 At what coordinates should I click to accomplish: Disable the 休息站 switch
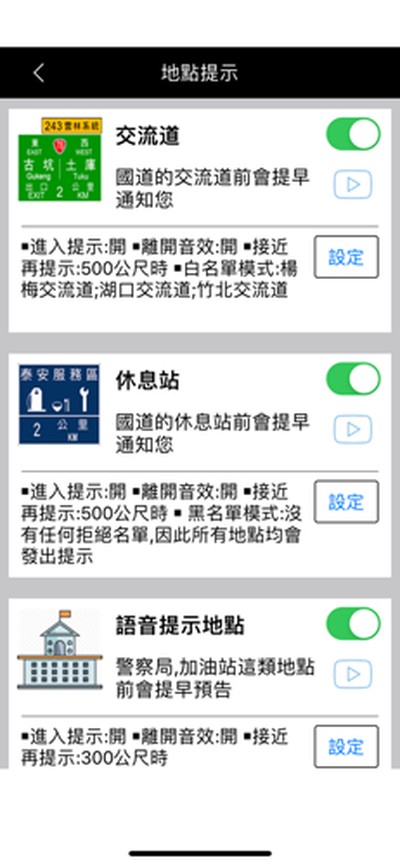coord(353,378)
